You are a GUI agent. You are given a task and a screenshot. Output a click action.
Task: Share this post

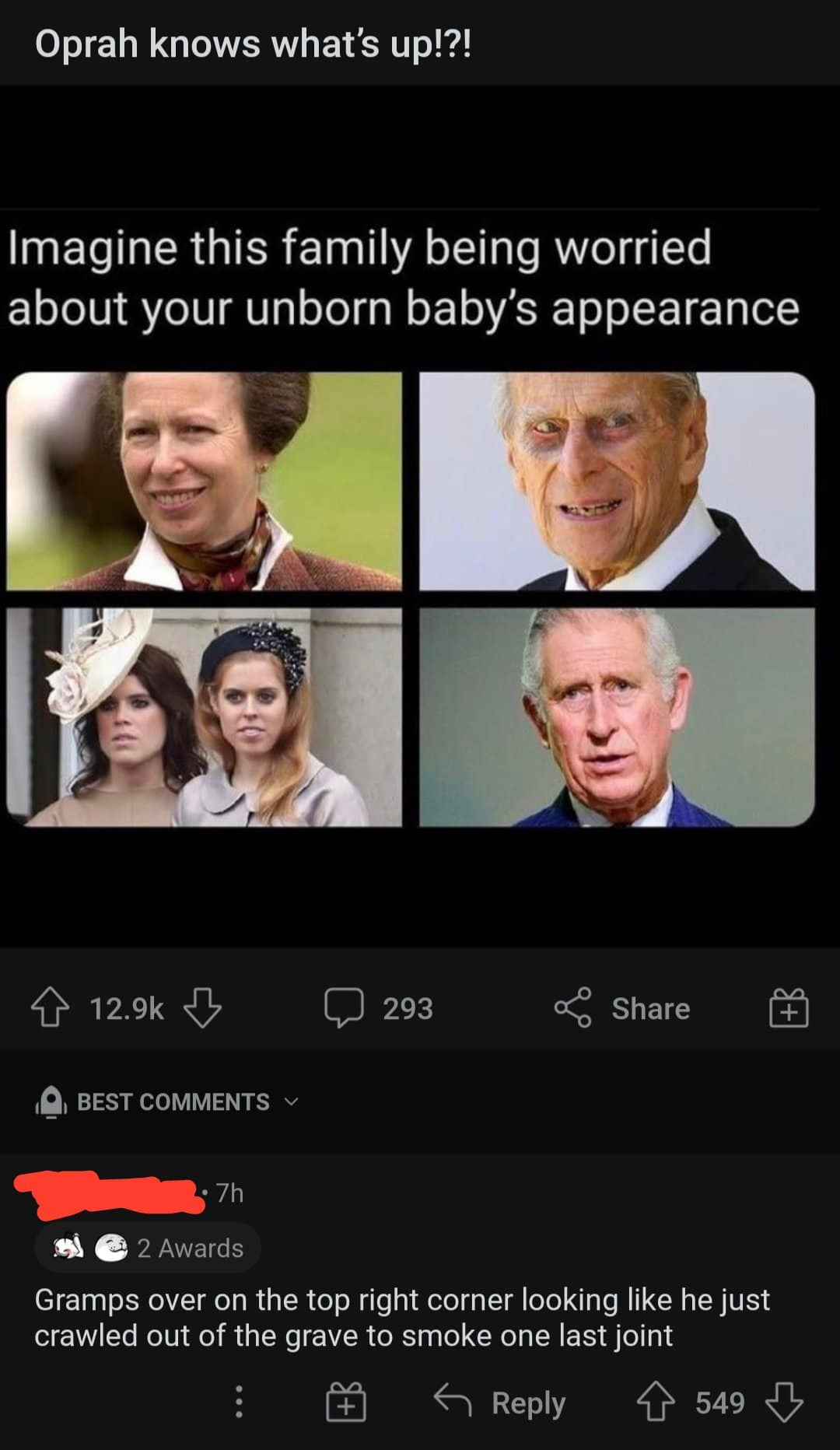coord(622,1008)
